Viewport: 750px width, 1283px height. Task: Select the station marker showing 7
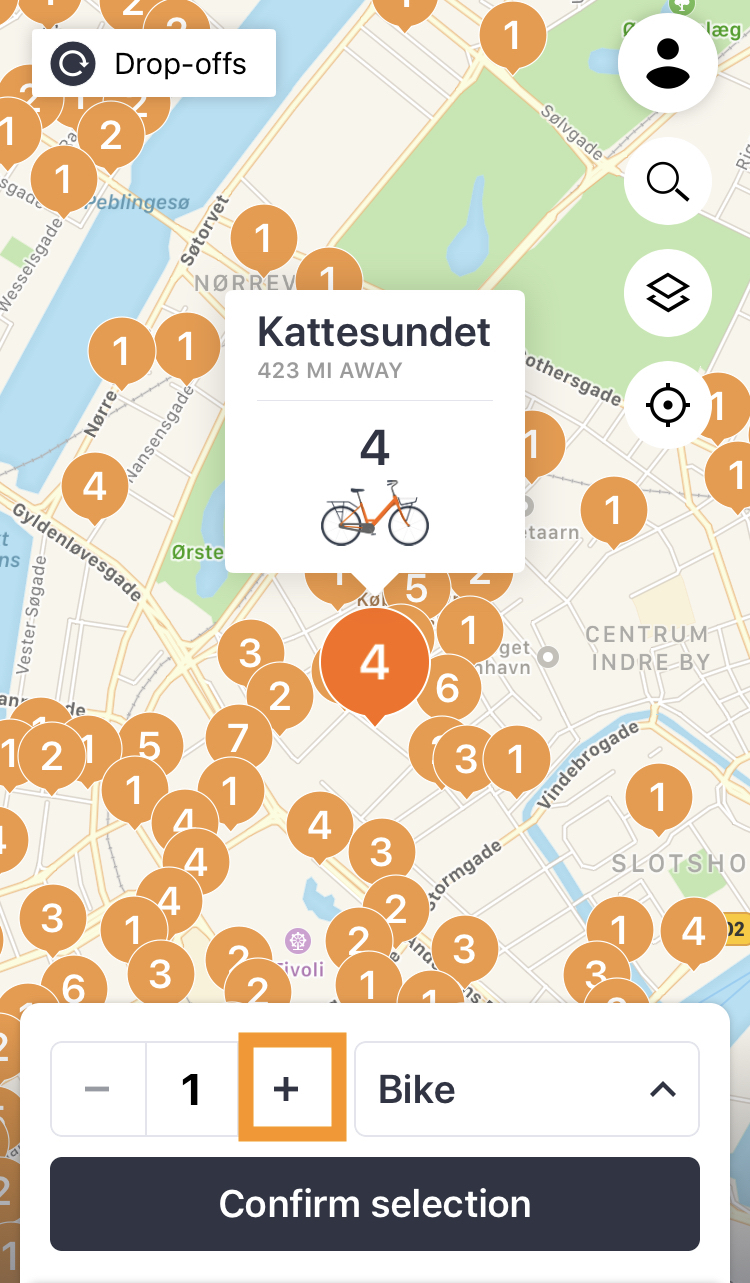tap(238, 740)
